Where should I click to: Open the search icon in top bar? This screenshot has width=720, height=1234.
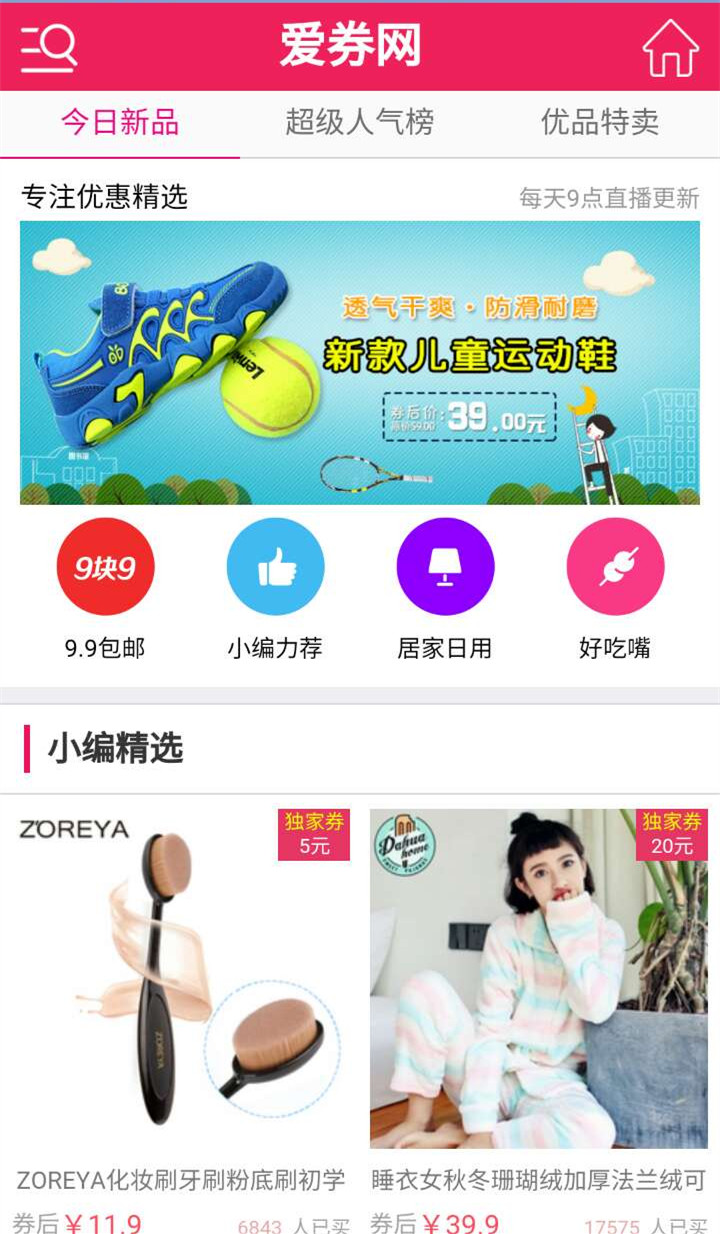click(x=46, y=44)
